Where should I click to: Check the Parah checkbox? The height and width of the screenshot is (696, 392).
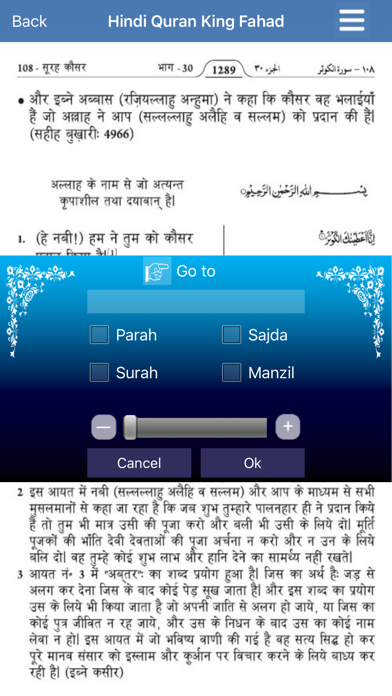coord(99,335)
